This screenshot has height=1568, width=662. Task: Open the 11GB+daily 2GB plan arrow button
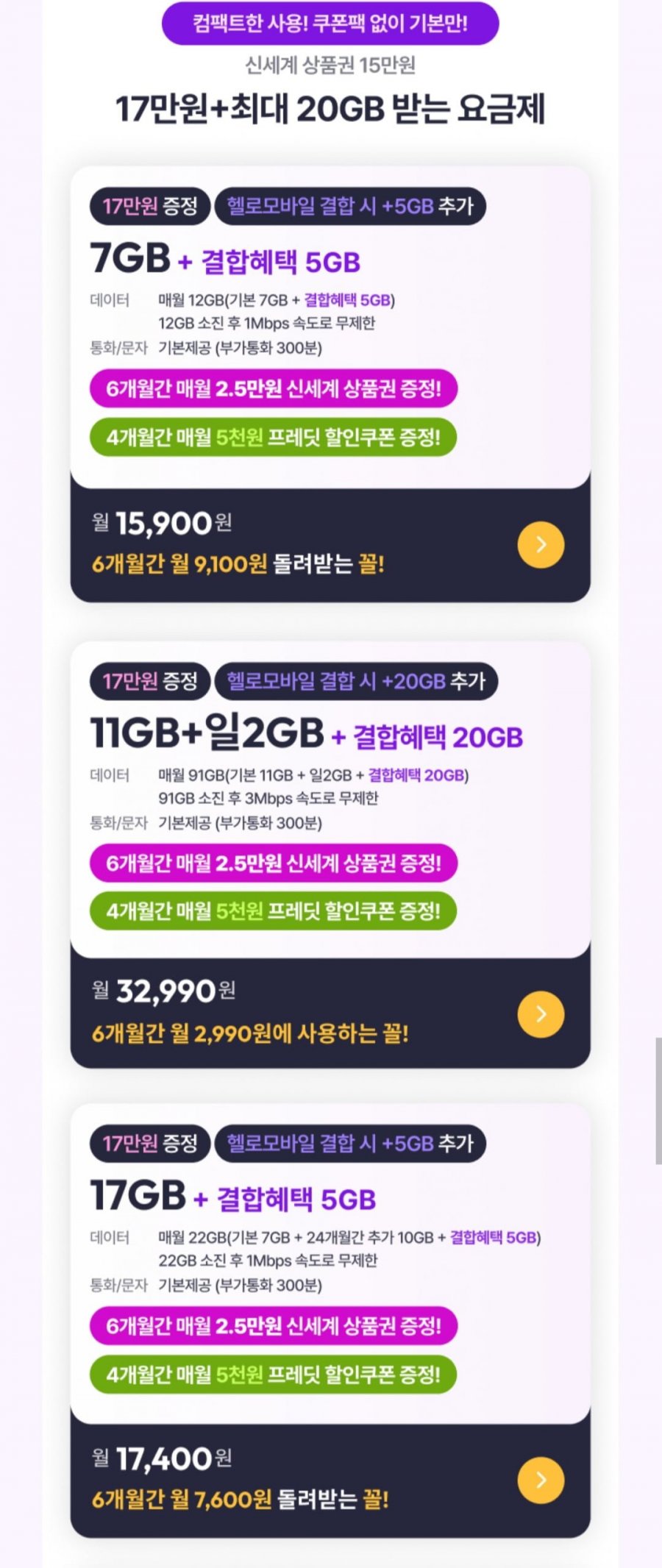(x=541, y=1014)
